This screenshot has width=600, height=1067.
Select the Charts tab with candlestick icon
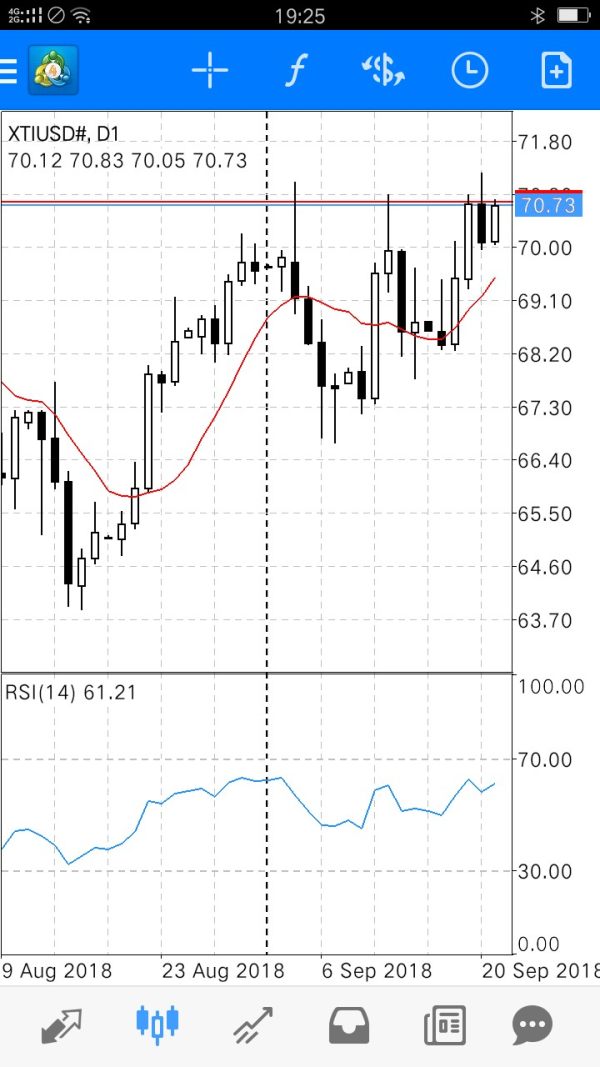click(157, 1026)
